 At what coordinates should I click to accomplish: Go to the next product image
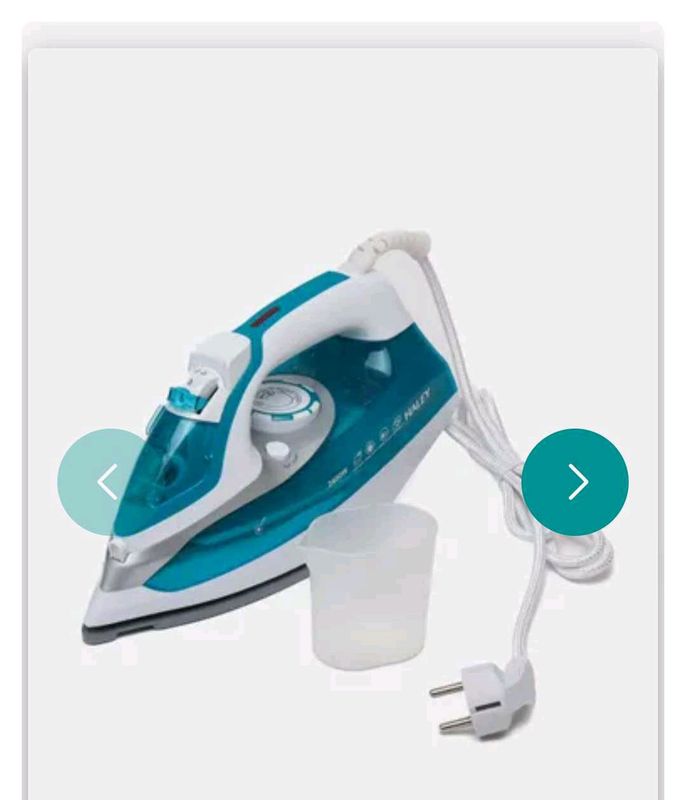[x=575, y=482]
